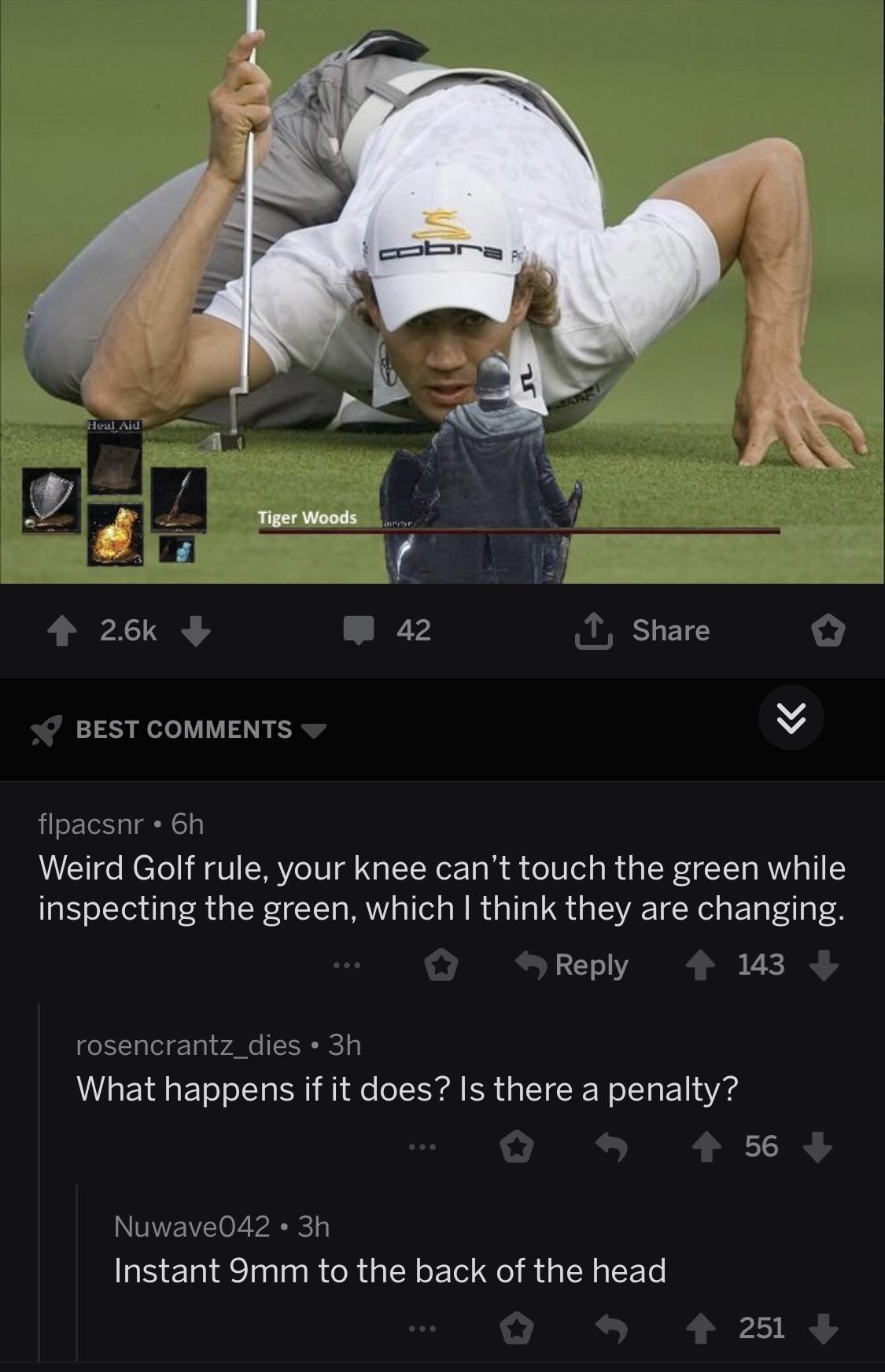
Task: Downvote flpacsnr's comment
Action: [823, 965]
